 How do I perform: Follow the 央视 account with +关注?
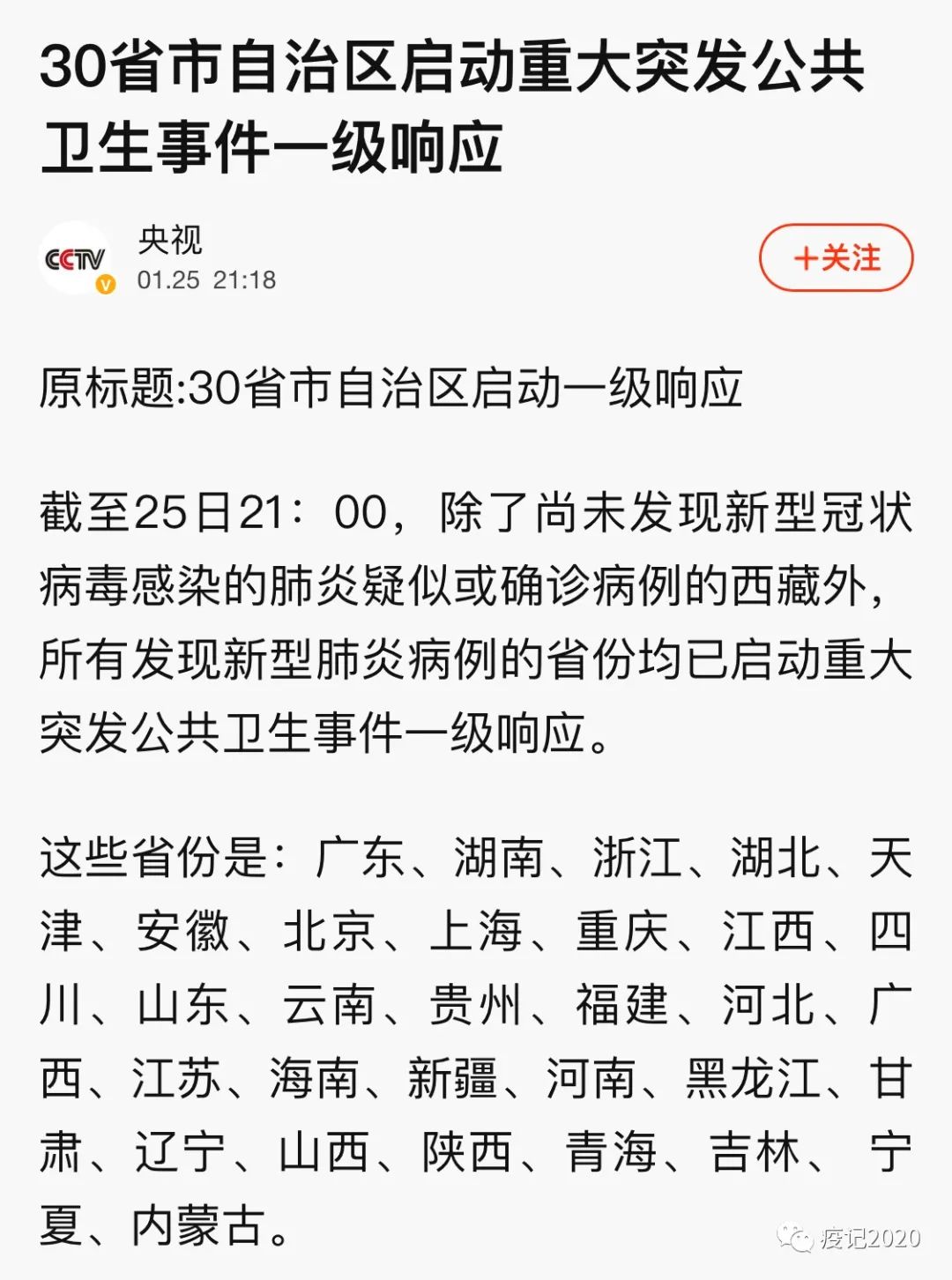click(836, 257)
